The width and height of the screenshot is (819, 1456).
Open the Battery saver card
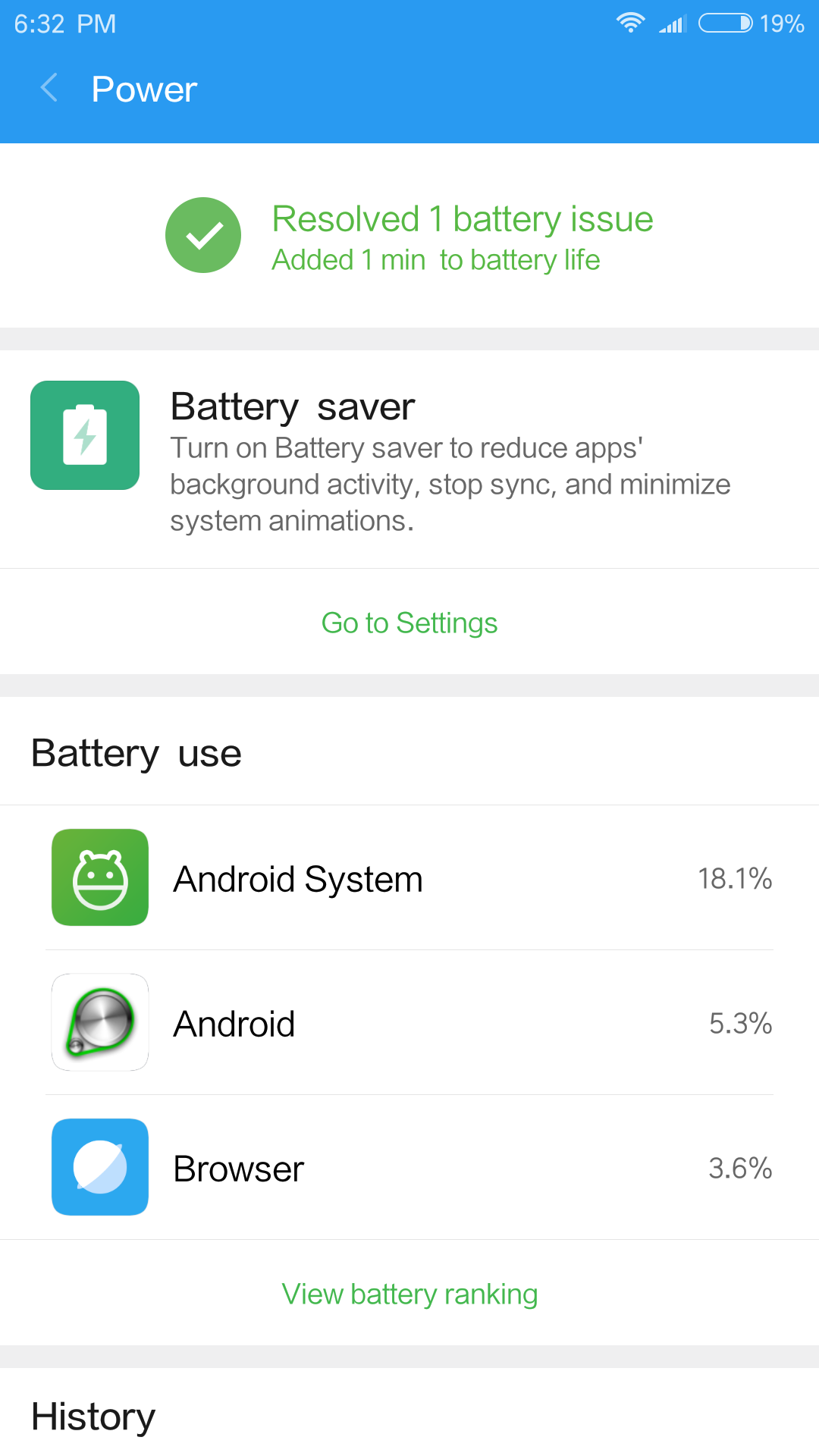point(409,460)
